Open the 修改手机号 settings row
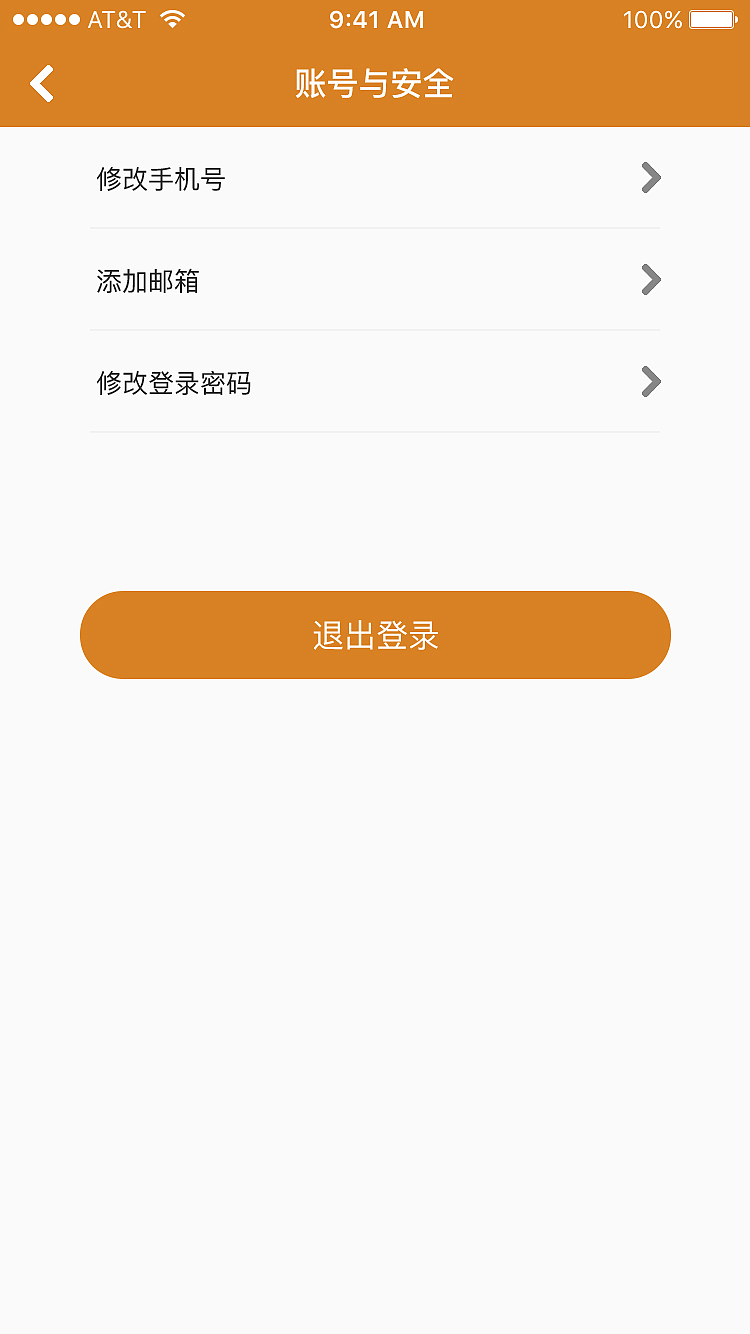The height and width of the screenshot is (1334, 750). coord(375,178)
